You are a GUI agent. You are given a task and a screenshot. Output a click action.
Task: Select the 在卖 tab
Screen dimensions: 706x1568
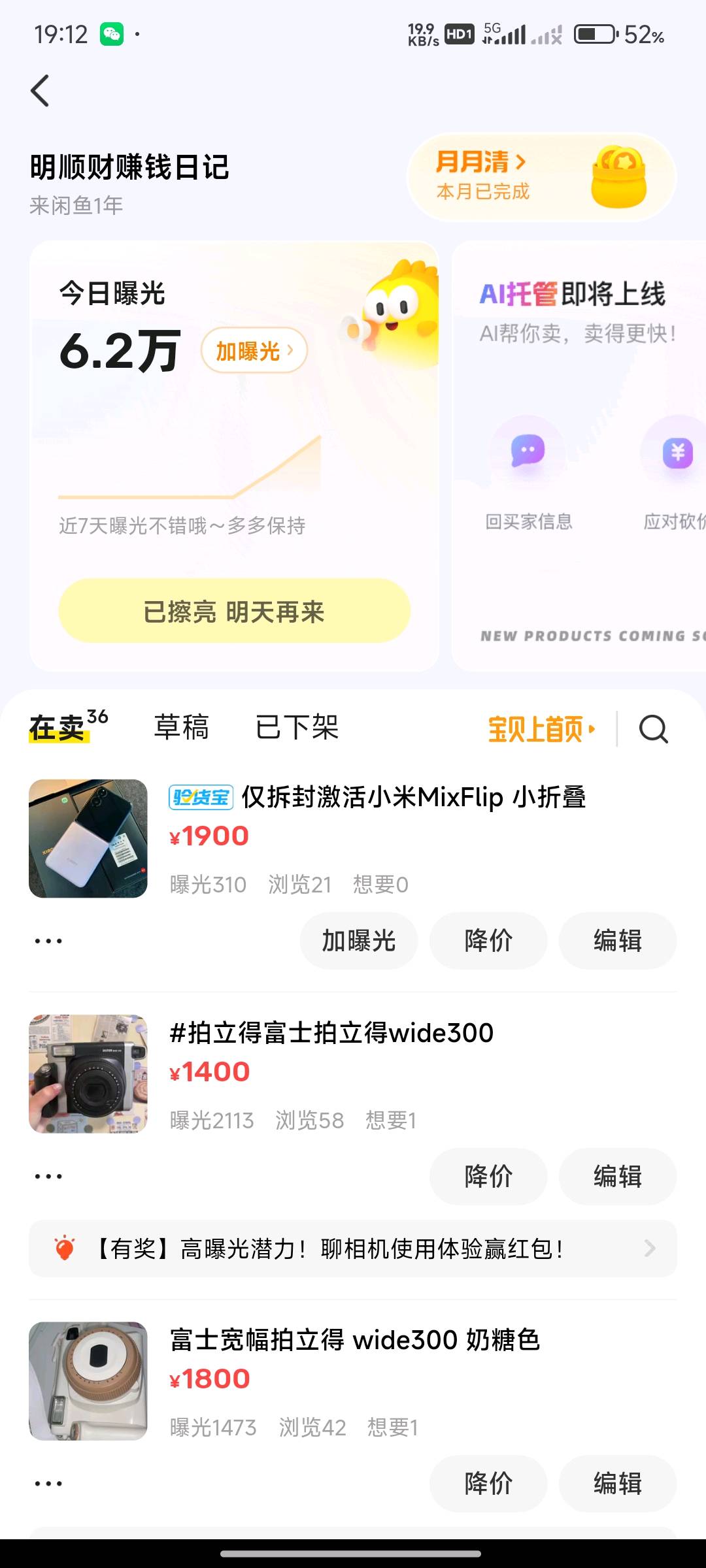(x=59, y=727)
